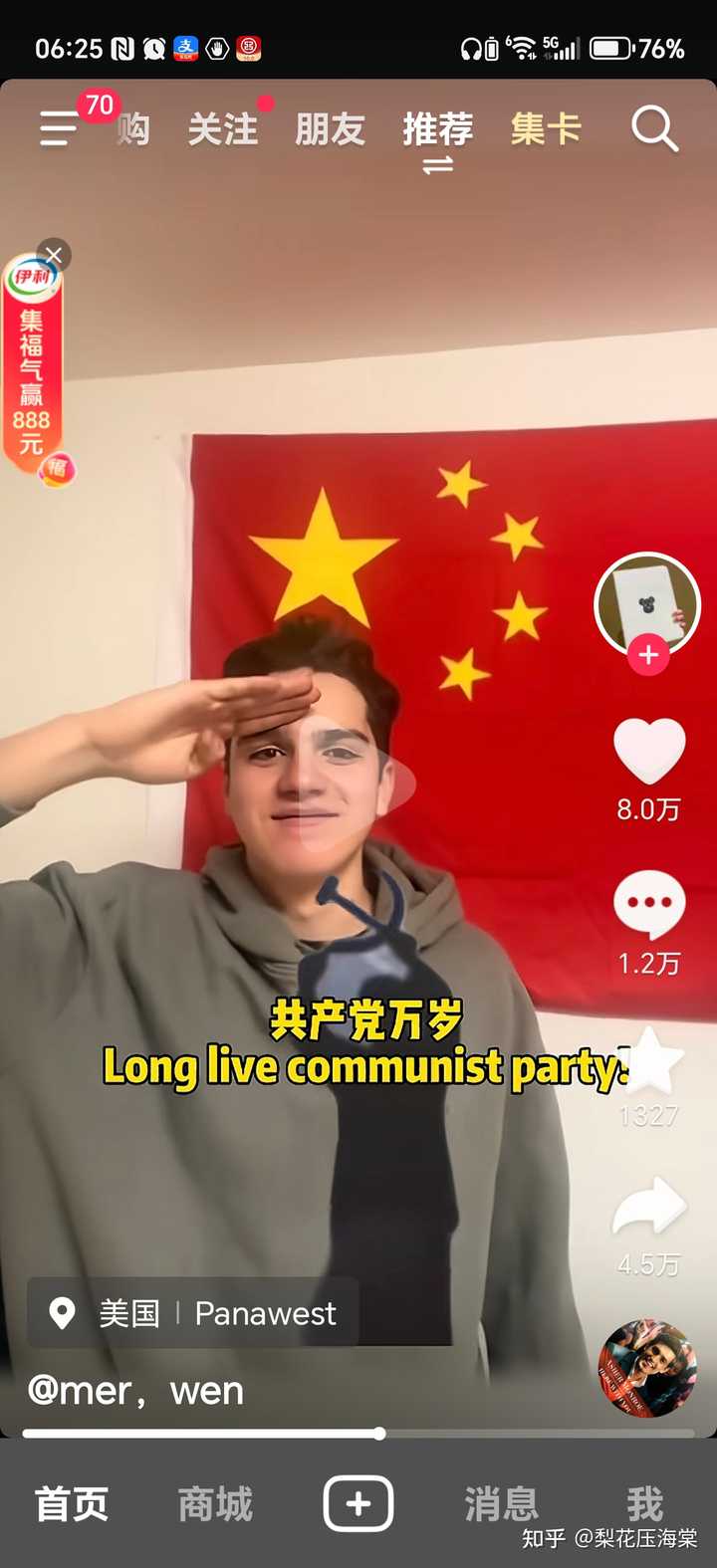Dismiss the 伊利 集福气 floating banner
The height and width of the screenshot is (1568, 717).
pos(54,256)
